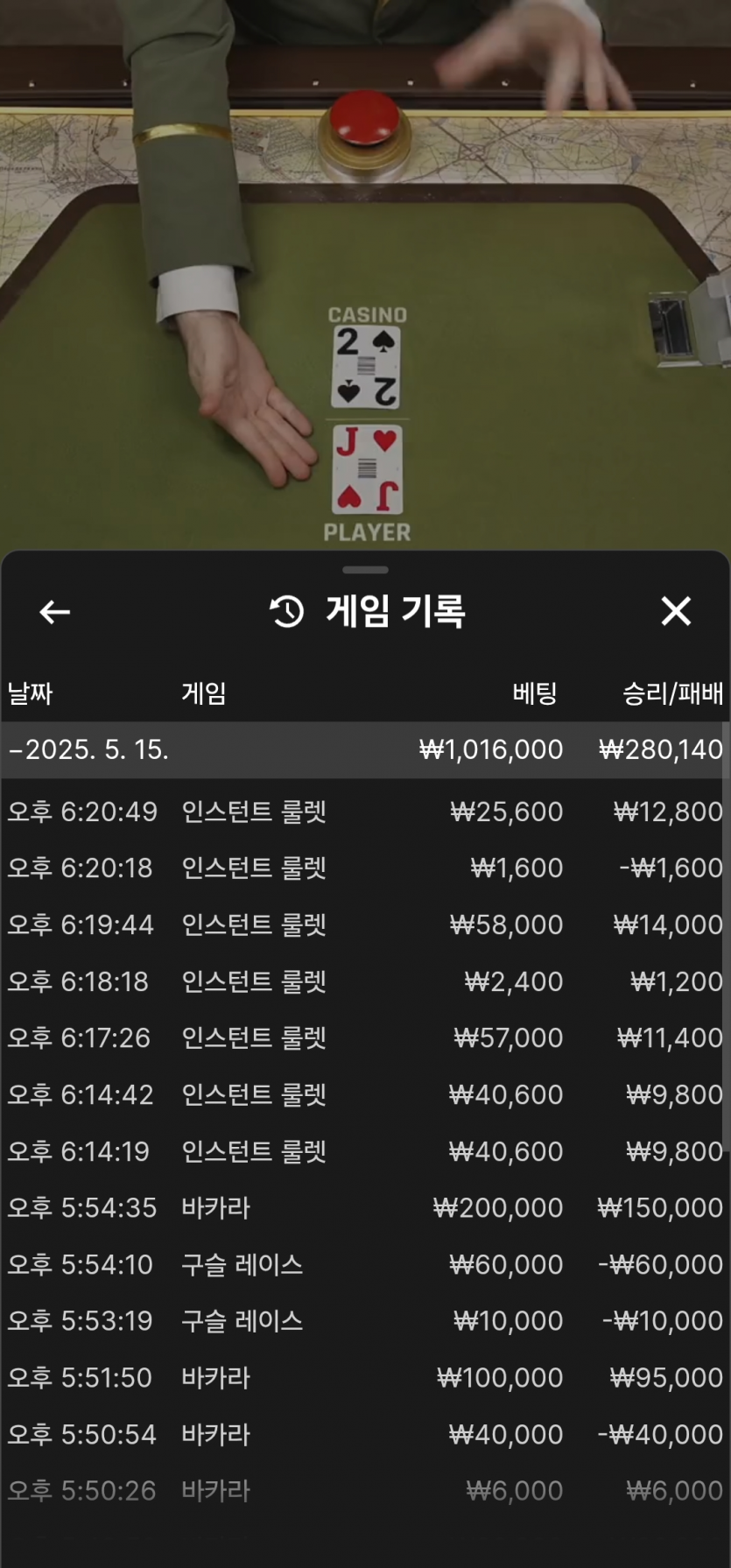Open the 5:50:54 baccarat record
Viewport: 731px width, 1568px height.
tap(364, 1434)
